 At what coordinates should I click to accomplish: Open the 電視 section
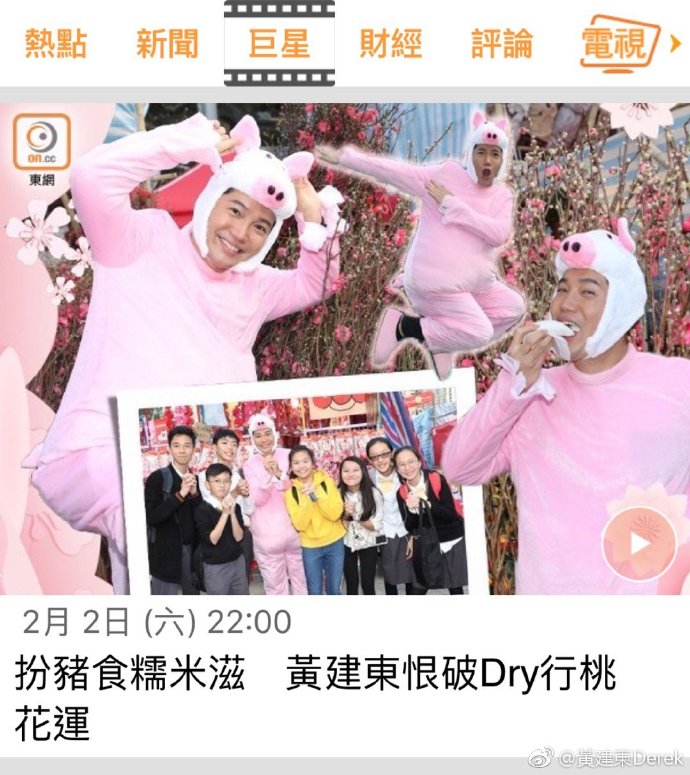(620, 43)
